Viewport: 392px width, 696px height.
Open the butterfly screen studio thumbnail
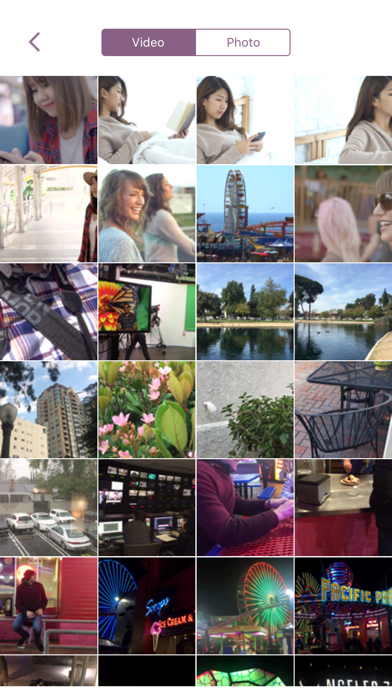147,312
